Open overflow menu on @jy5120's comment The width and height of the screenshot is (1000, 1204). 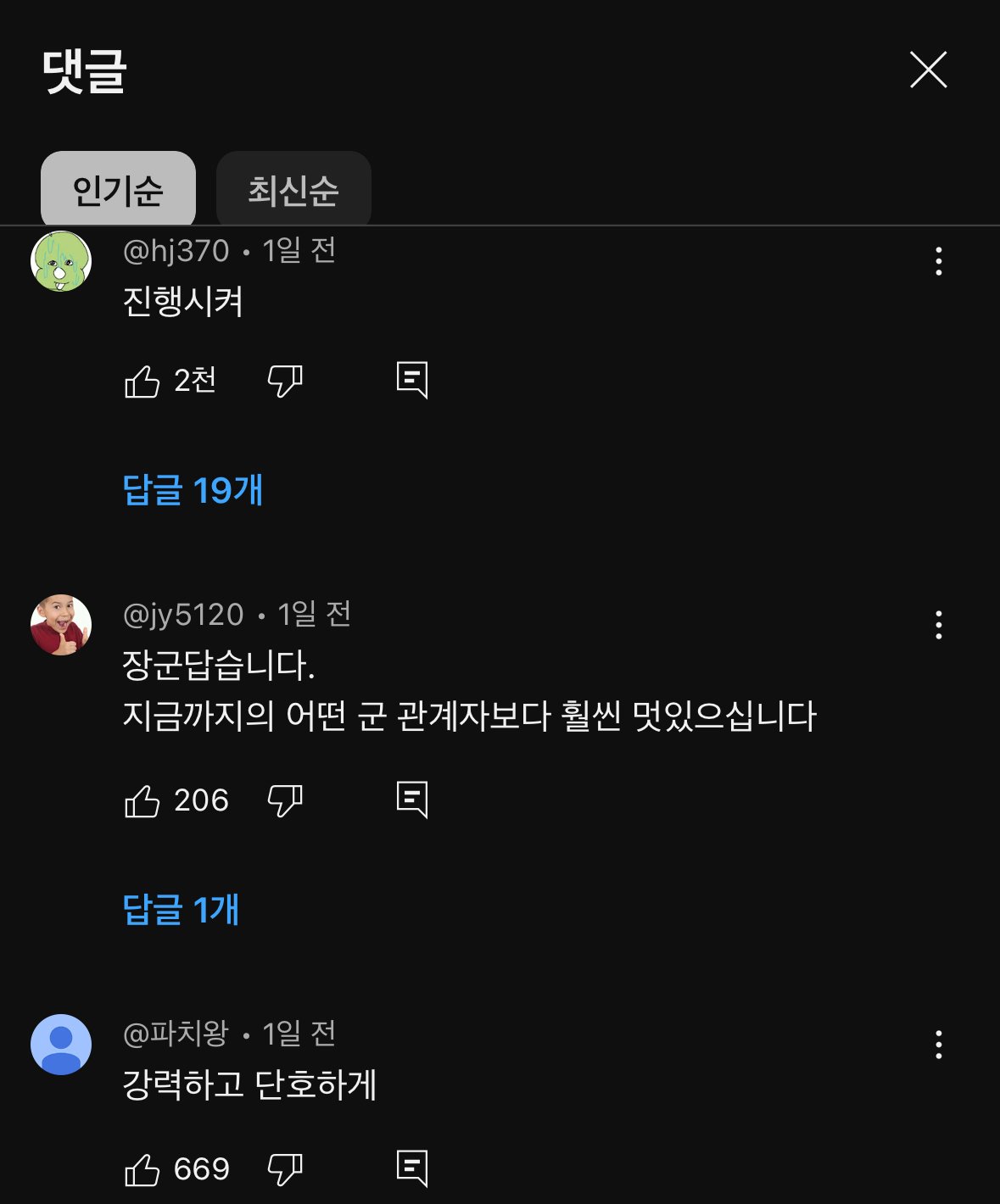pyautogui.click(x=938, y=625)
